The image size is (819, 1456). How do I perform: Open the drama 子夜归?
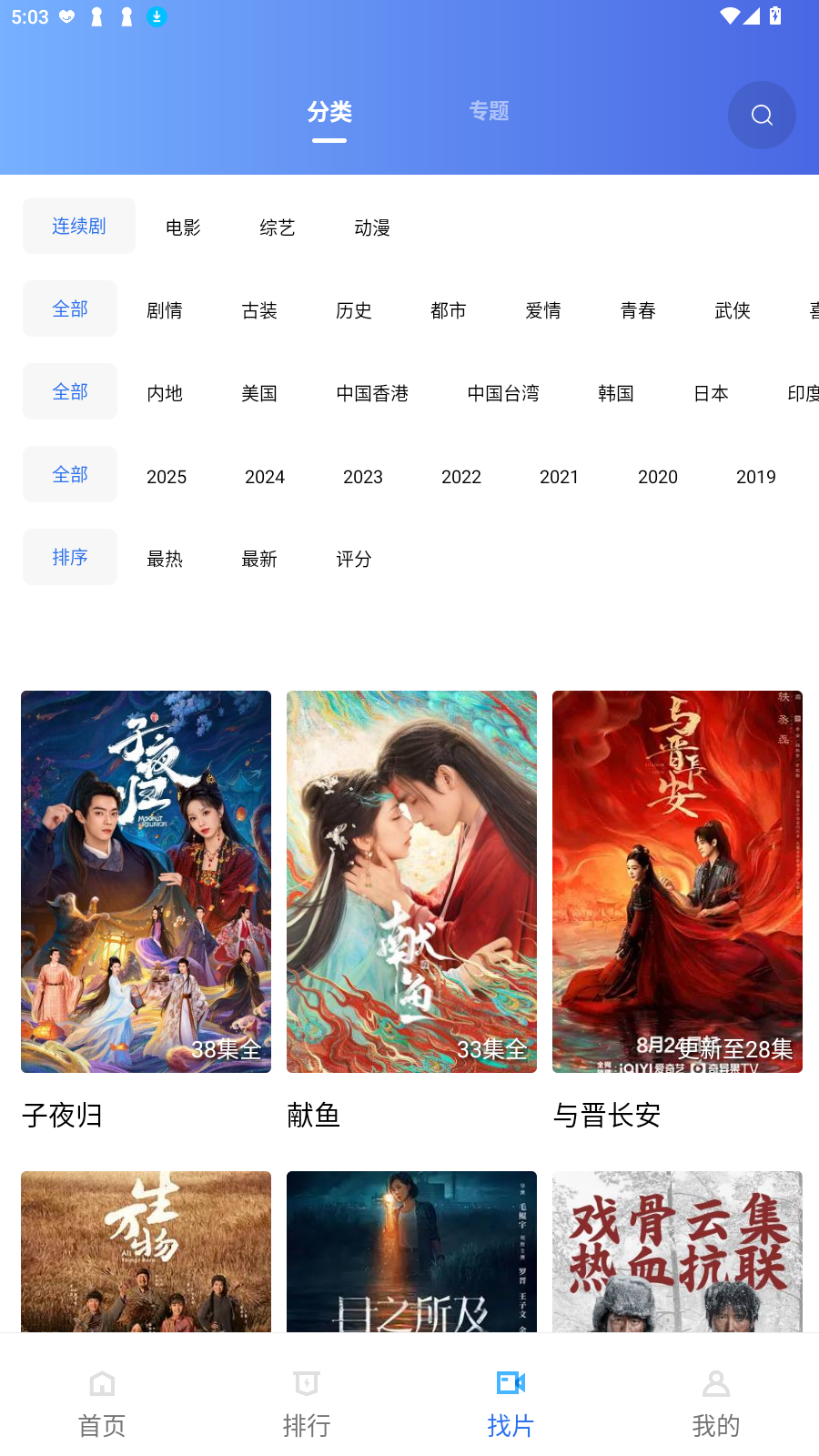[146, 881]
